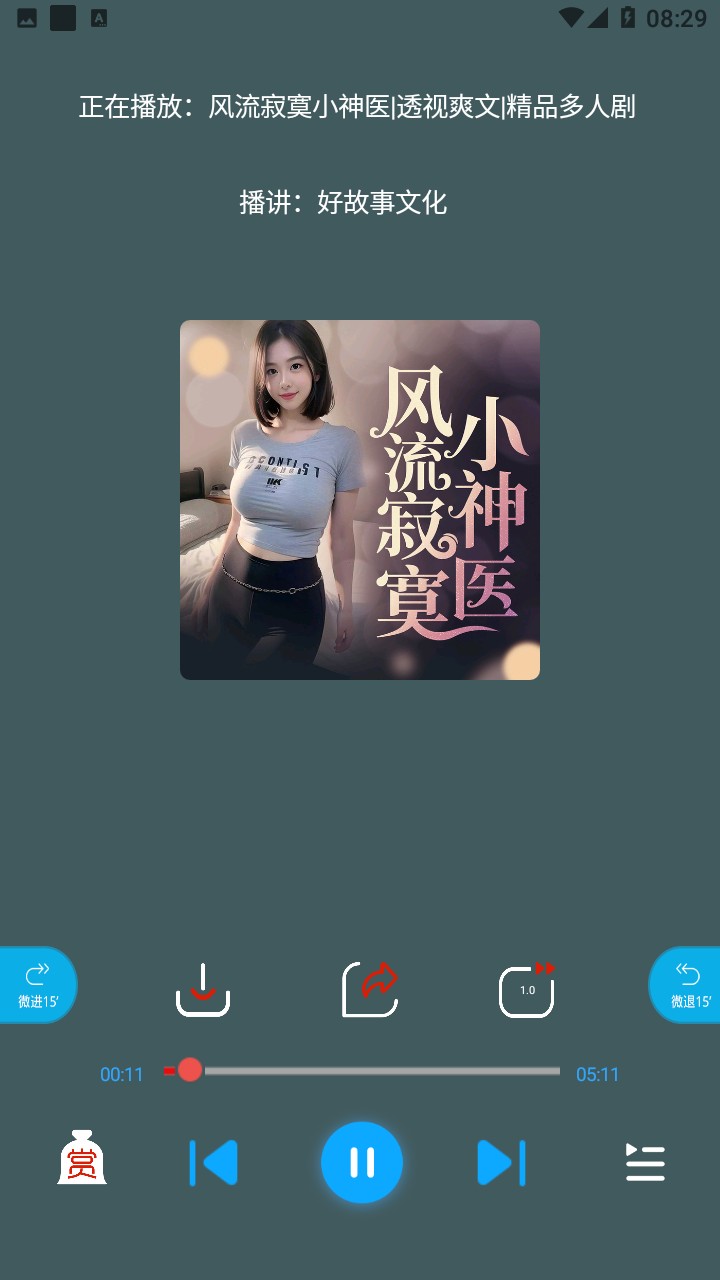The width and height of the screenshot is (720, 1280).
Task: Open the album cover artwork
Action: (360, 499)
